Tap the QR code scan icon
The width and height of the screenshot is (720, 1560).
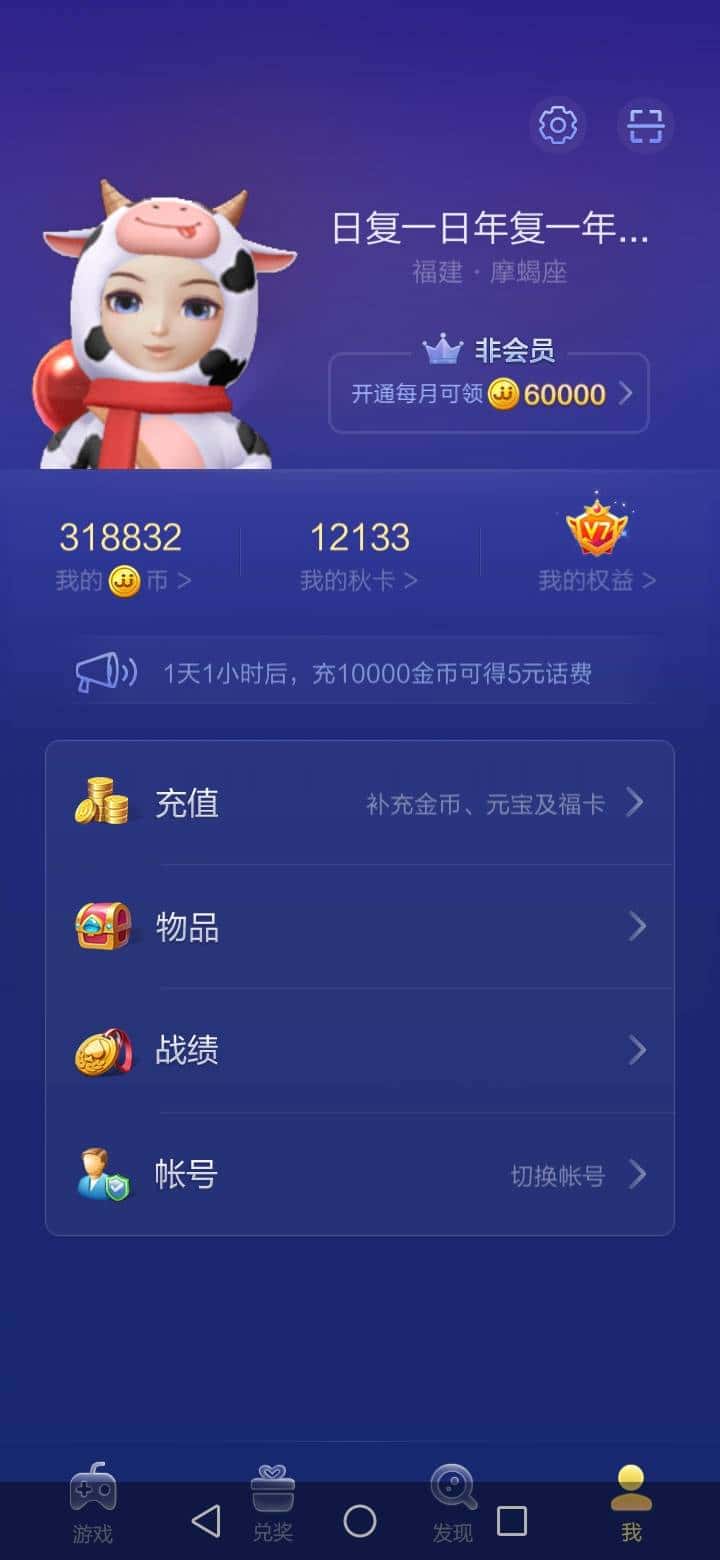[x=646, y=125]
